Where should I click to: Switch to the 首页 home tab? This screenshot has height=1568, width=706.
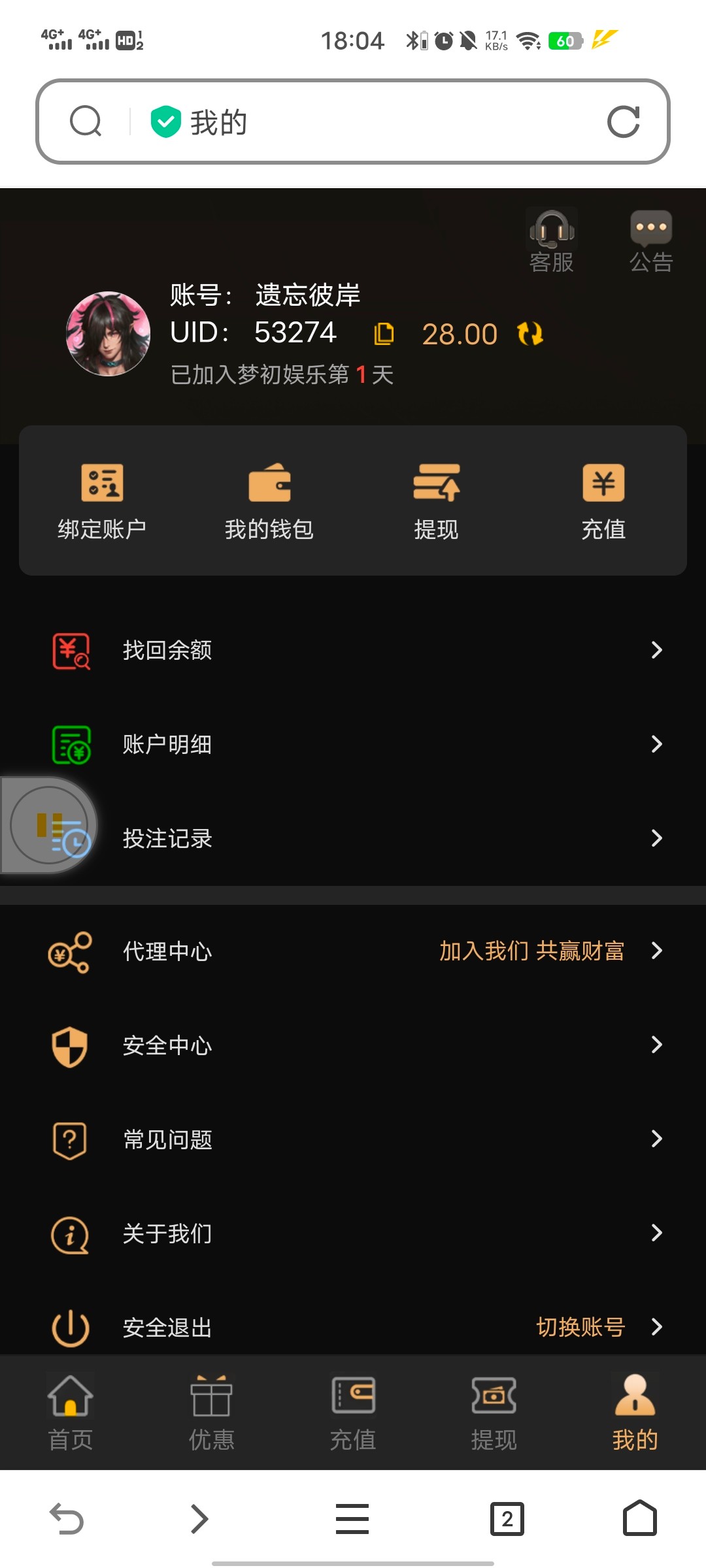(x=71, y=1413)
